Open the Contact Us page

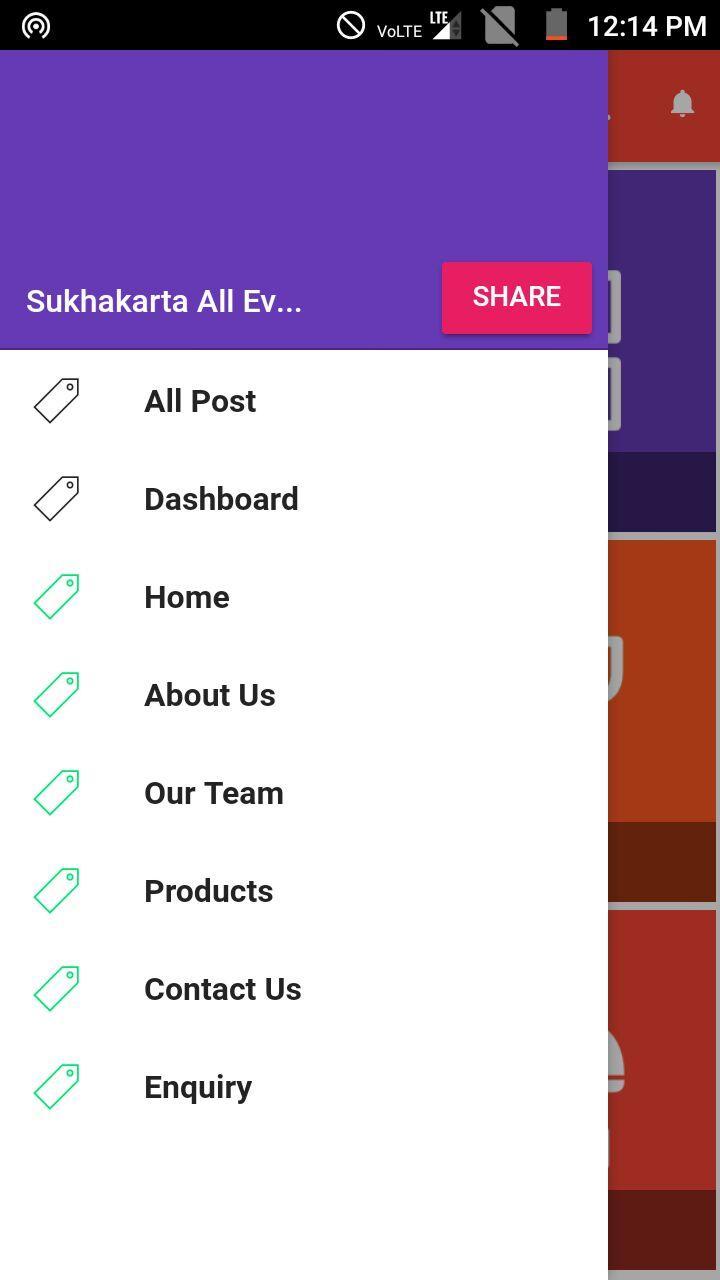click(223, 988)
